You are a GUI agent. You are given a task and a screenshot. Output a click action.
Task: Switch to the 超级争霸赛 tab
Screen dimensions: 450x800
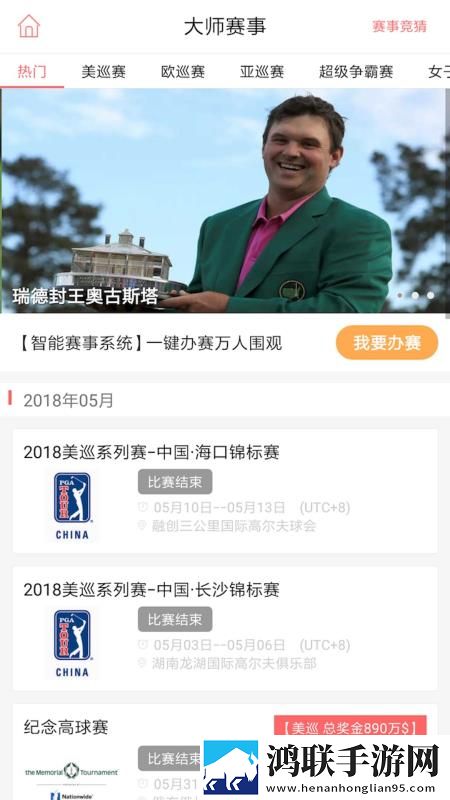point(356,71)
